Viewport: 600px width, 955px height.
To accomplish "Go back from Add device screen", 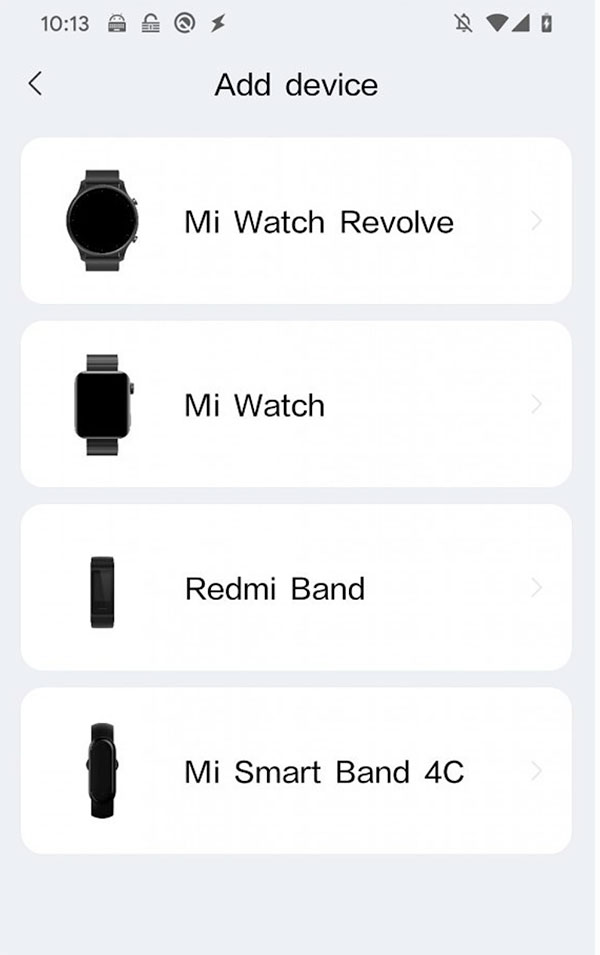I will coord(36,84).
